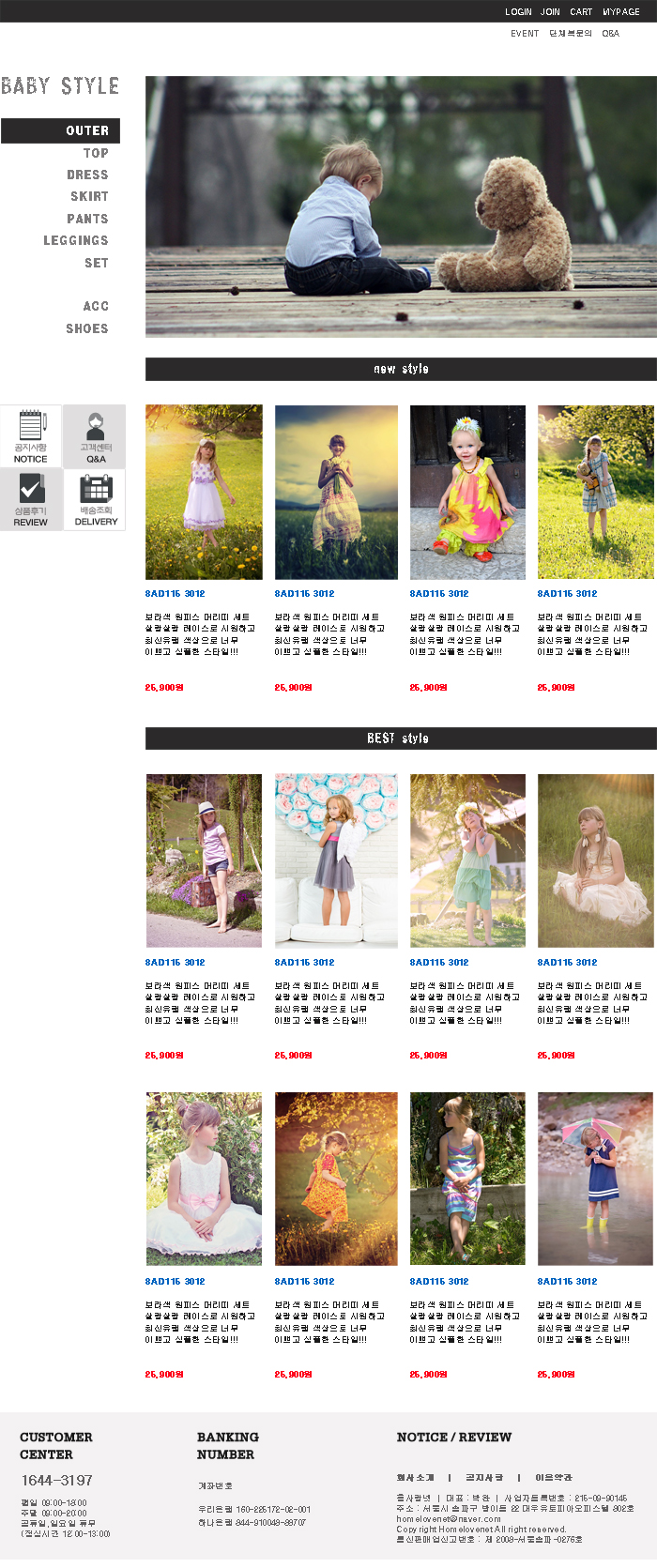Choose the PANTS category
This screenshot has width=657, height=1568.
[x=87, y=219]
